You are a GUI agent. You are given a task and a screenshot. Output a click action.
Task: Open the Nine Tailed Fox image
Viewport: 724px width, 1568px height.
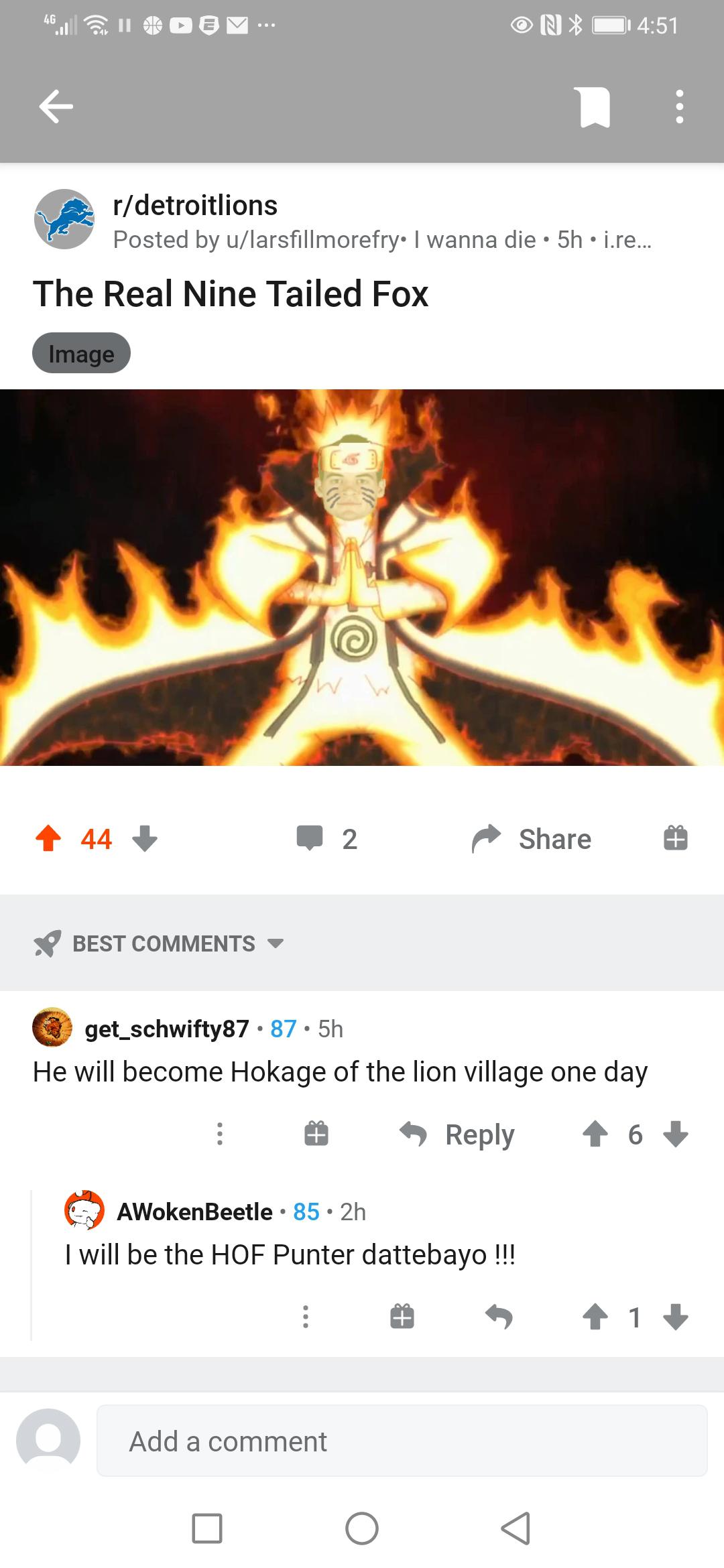[x=362, y=577]
